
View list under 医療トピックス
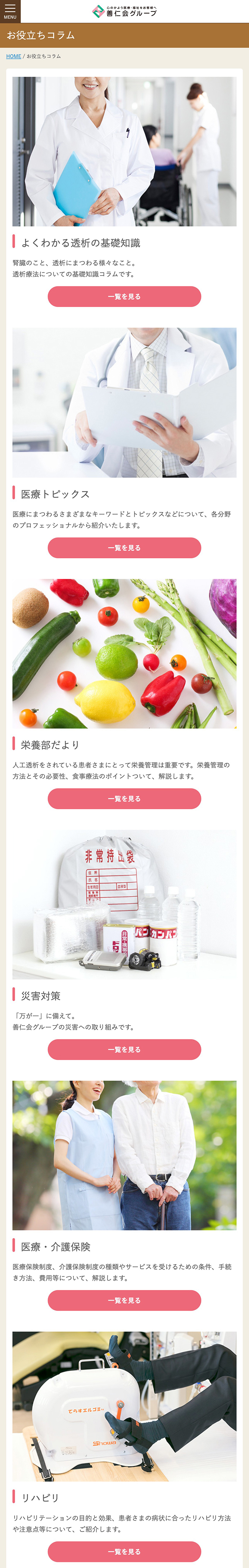click(124, 548)
